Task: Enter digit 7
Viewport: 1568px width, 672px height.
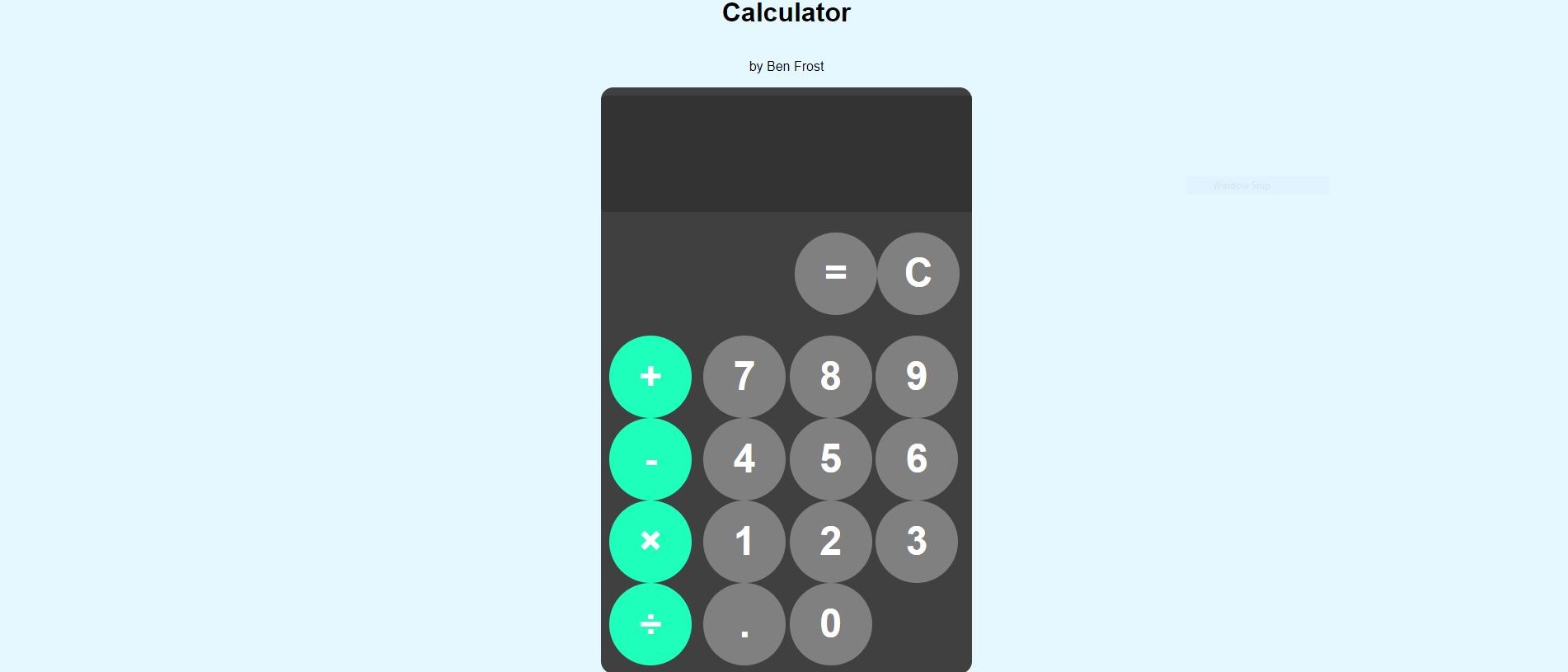Action: (x=744, y=376)
